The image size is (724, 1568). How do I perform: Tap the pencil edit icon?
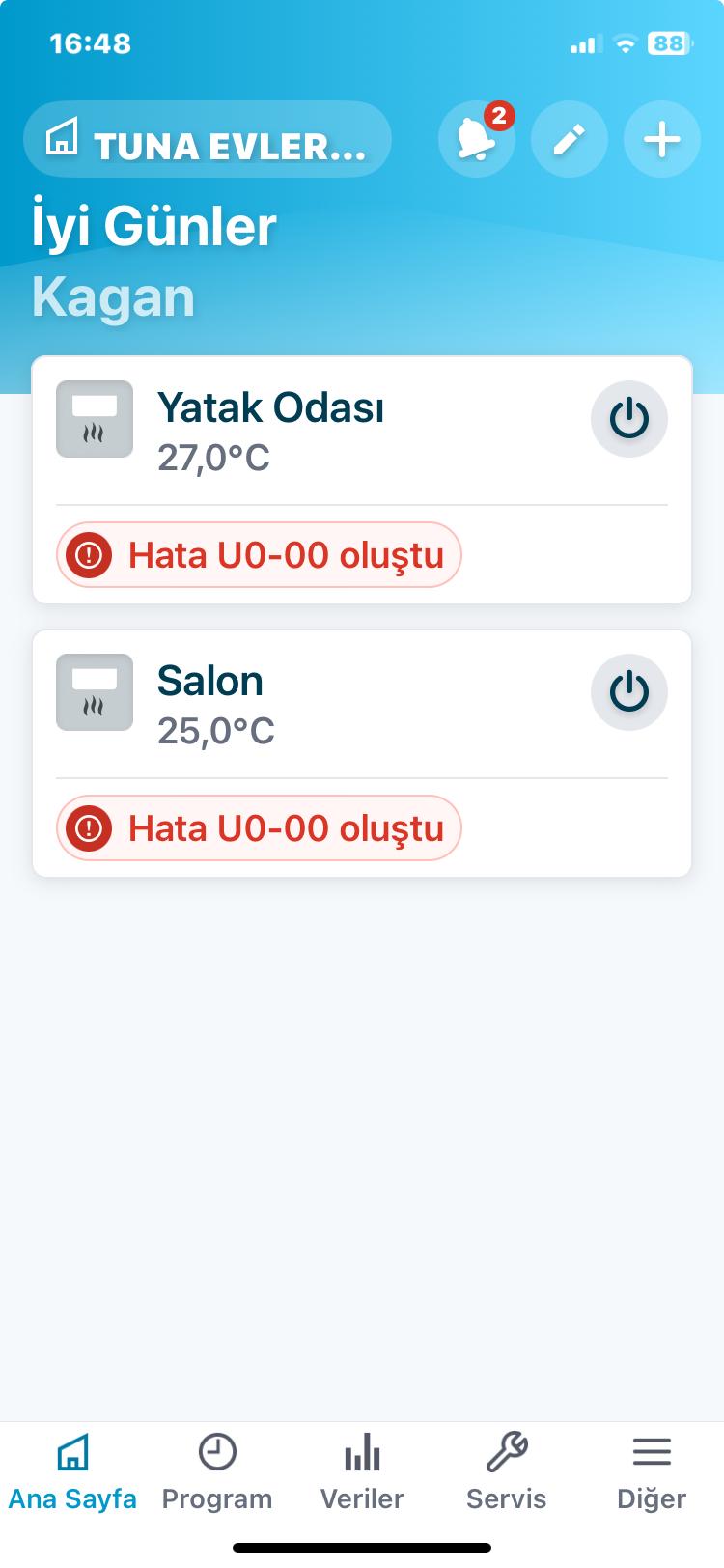pos(569,139)
